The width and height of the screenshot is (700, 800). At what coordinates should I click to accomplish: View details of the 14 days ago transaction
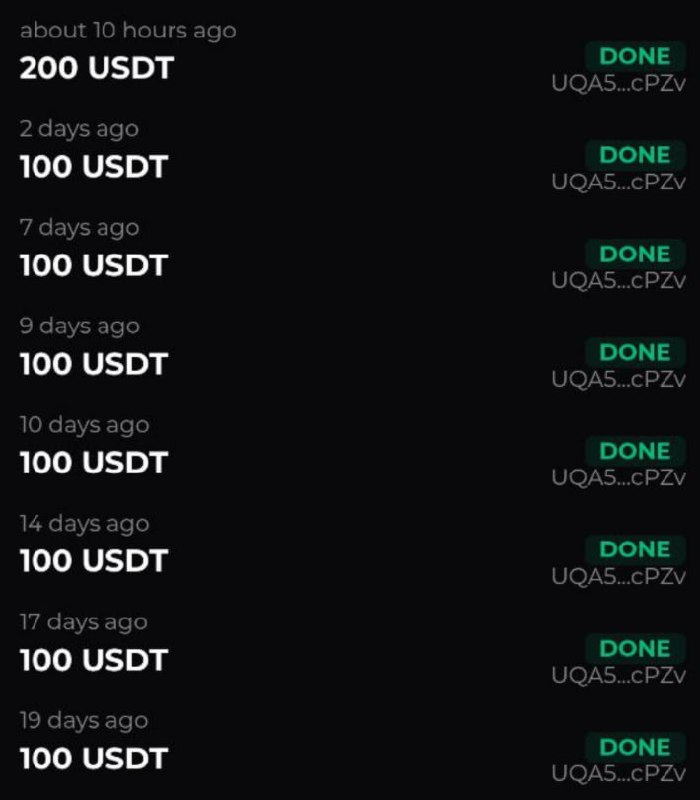94,560
